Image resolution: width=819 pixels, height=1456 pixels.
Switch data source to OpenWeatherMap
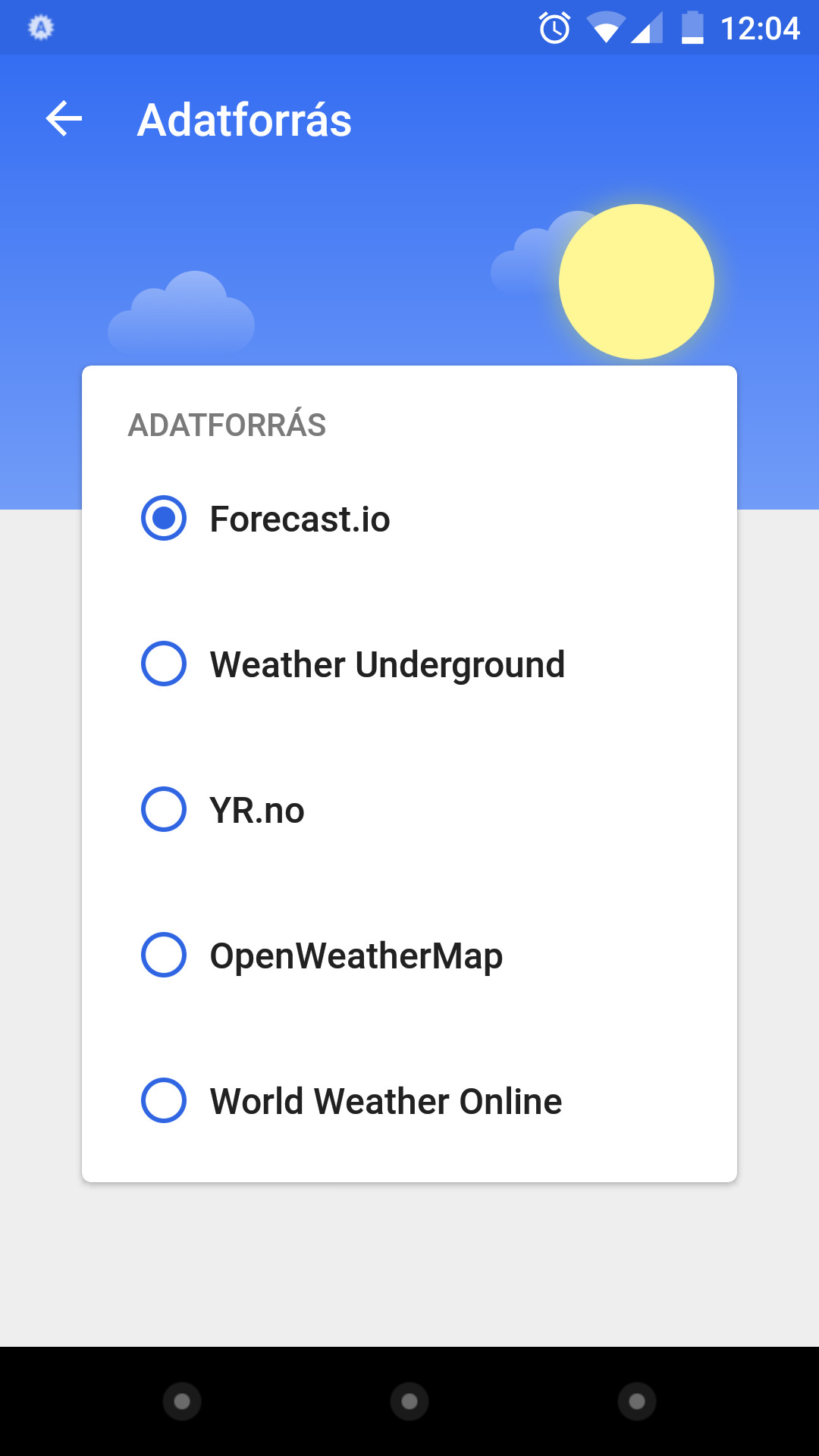409,955
